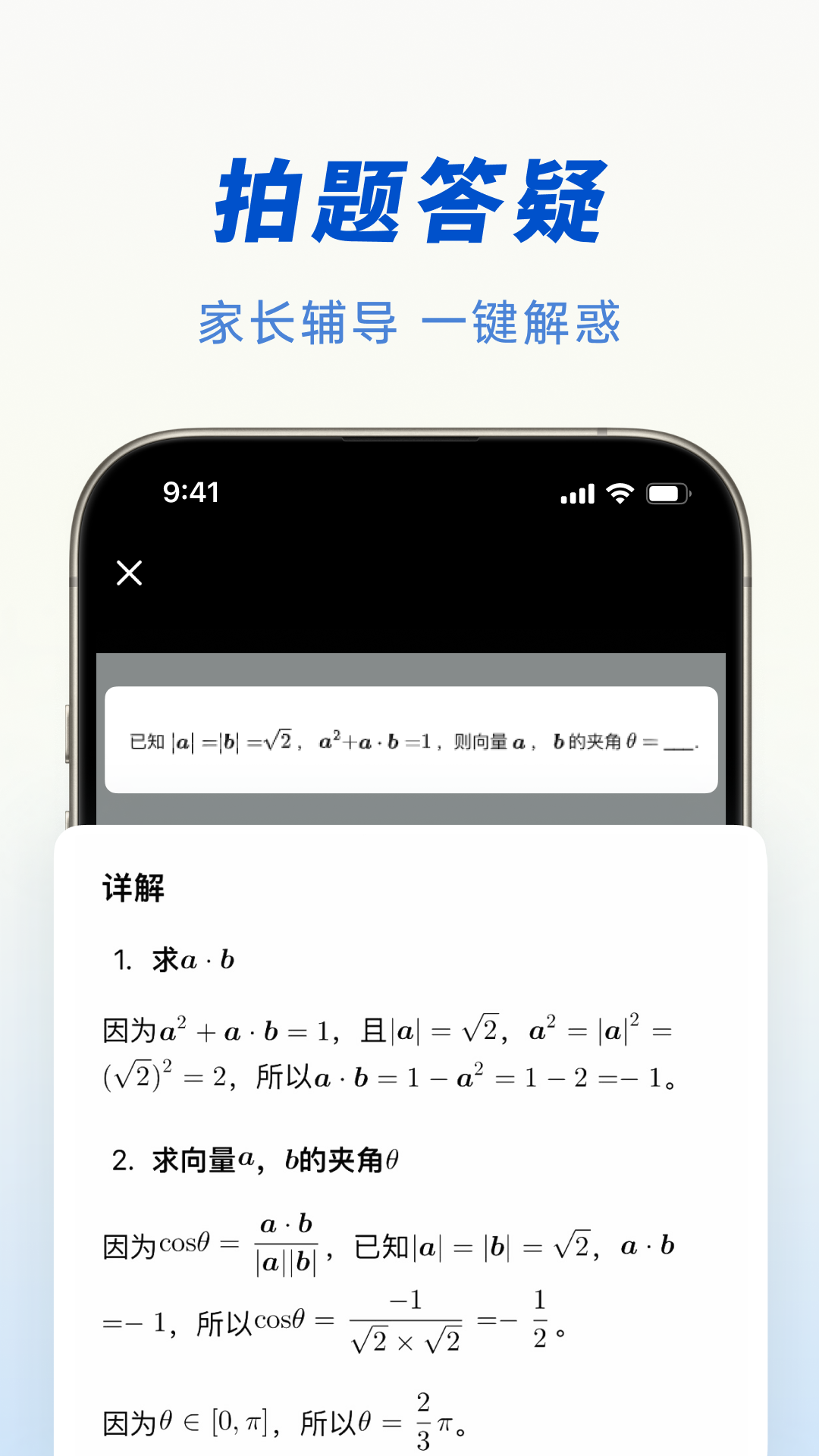This screenshot has width=819, height=1456.
Task: Tap the cellular signal bars icon
Action: point(577,493)
